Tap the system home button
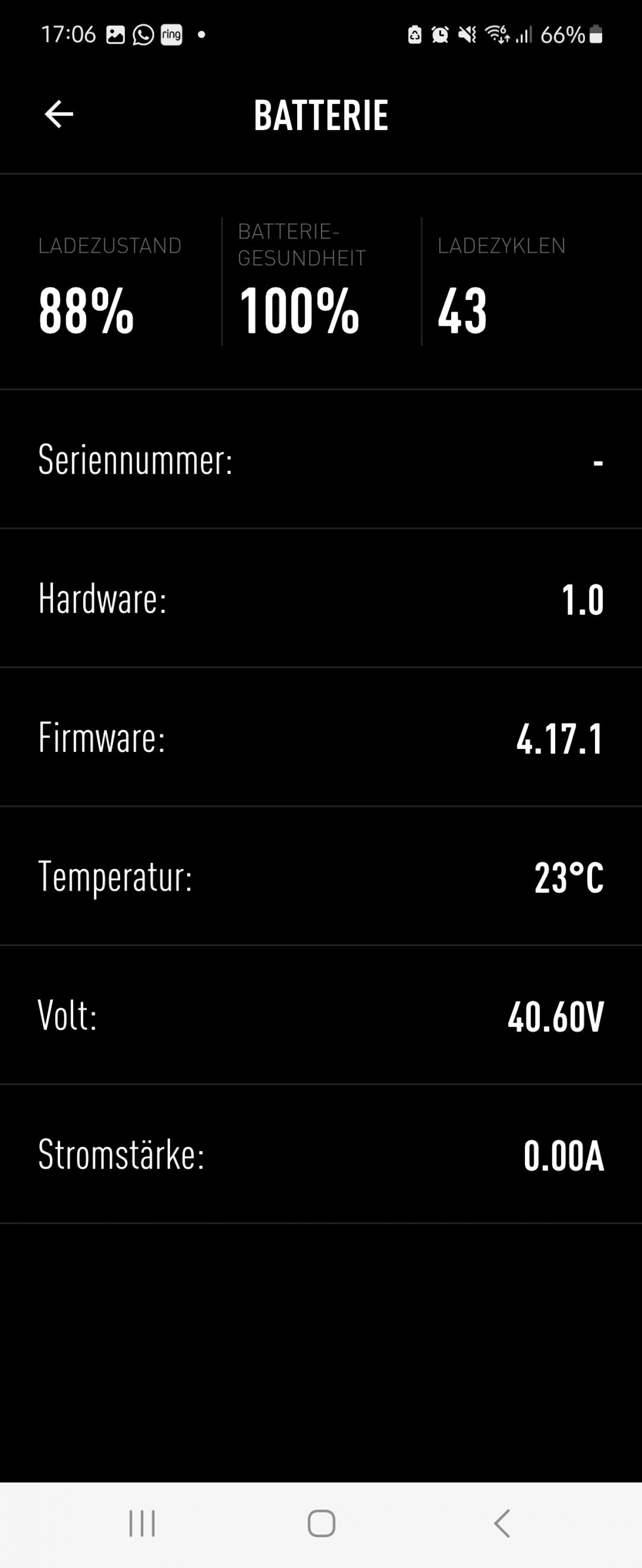The image size is (642, 1568). pos(321,1524)
